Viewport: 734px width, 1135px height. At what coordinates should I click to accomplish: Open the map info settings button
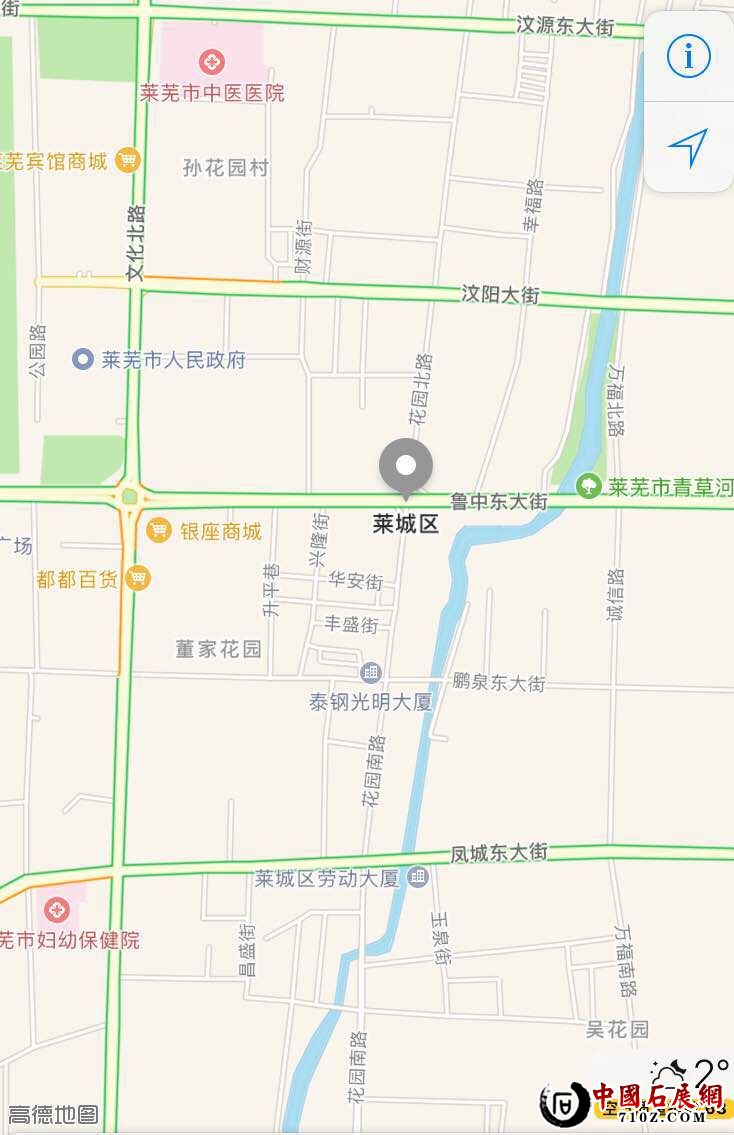pos(688,57)
